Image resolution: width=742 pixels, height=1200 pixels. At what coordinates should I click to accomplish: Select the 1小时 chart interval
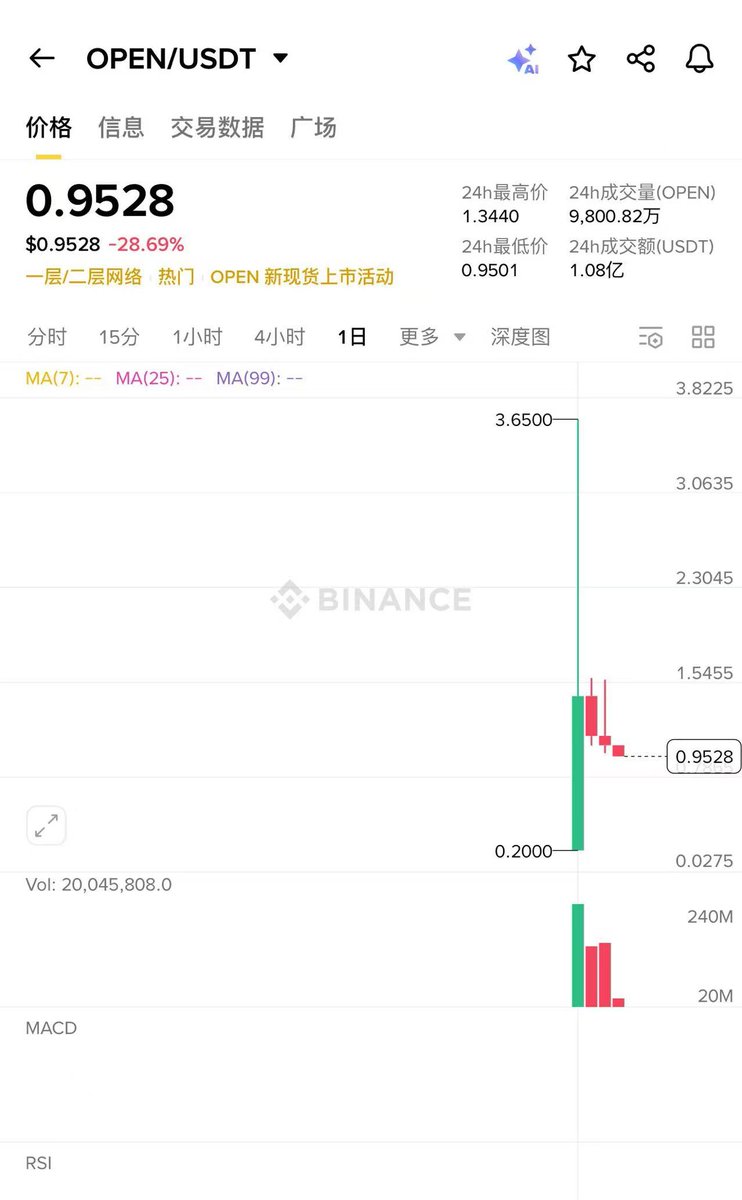coord(197,337)
